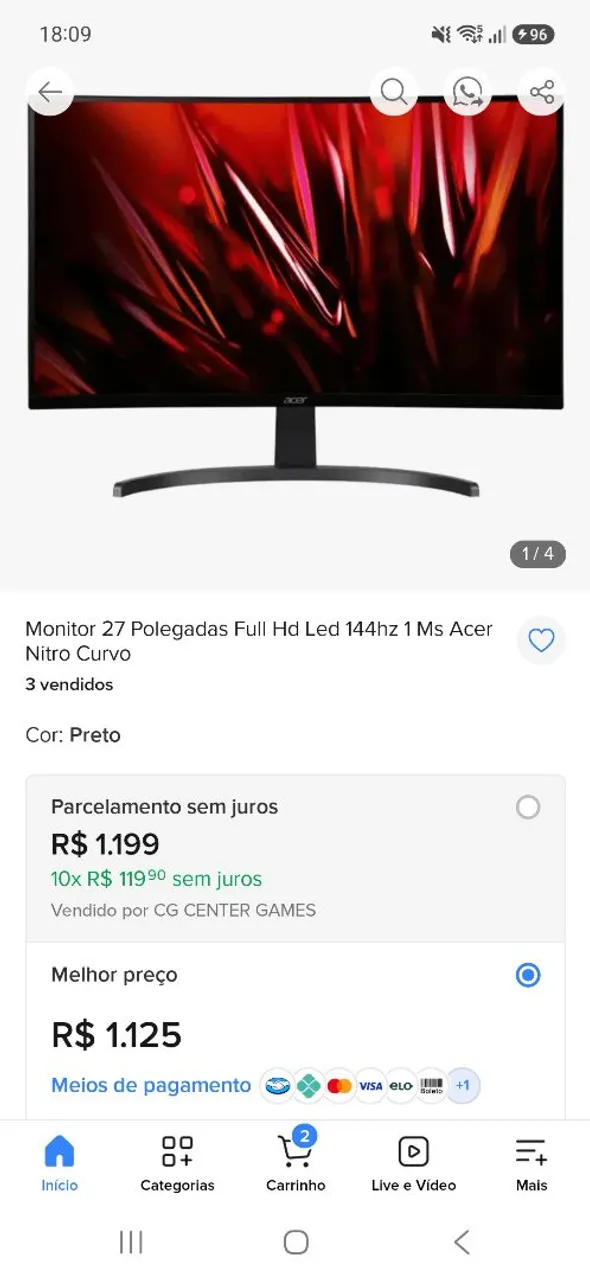Image resolution: width=590 pixels, height=1280 pixels.
Task: Open the share icon
Action: click(x=541, y=93)
